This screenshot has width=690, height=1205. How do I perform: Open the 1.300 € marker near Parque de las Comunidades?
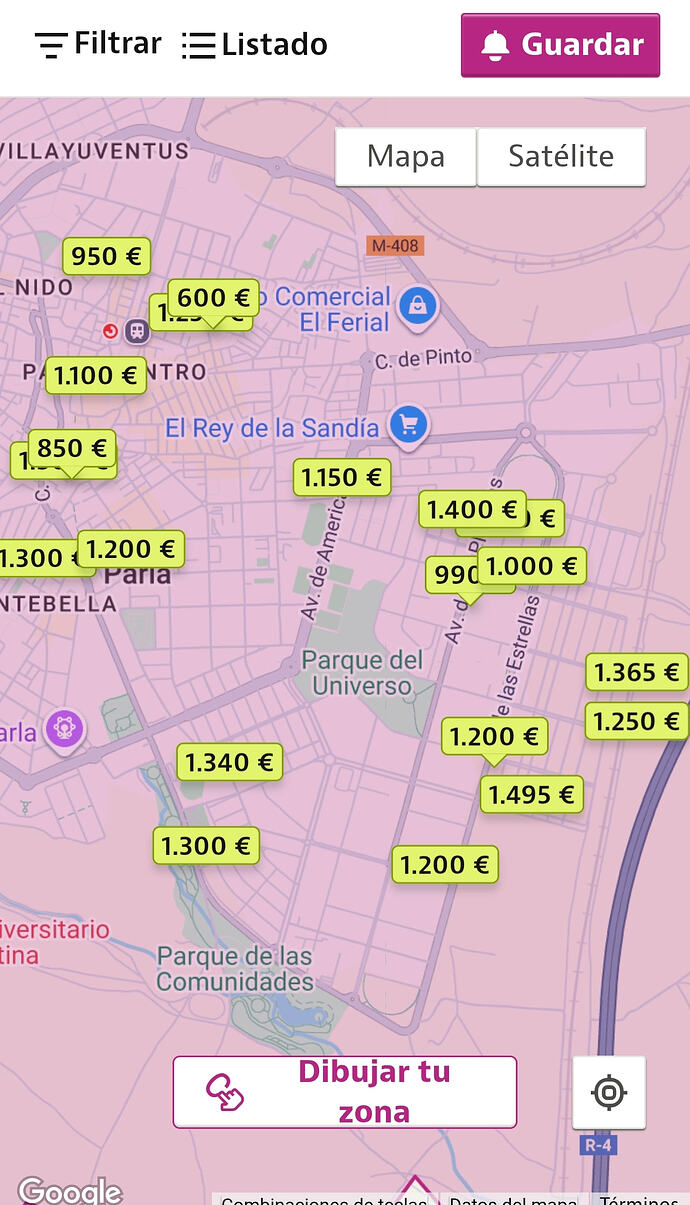206,846
